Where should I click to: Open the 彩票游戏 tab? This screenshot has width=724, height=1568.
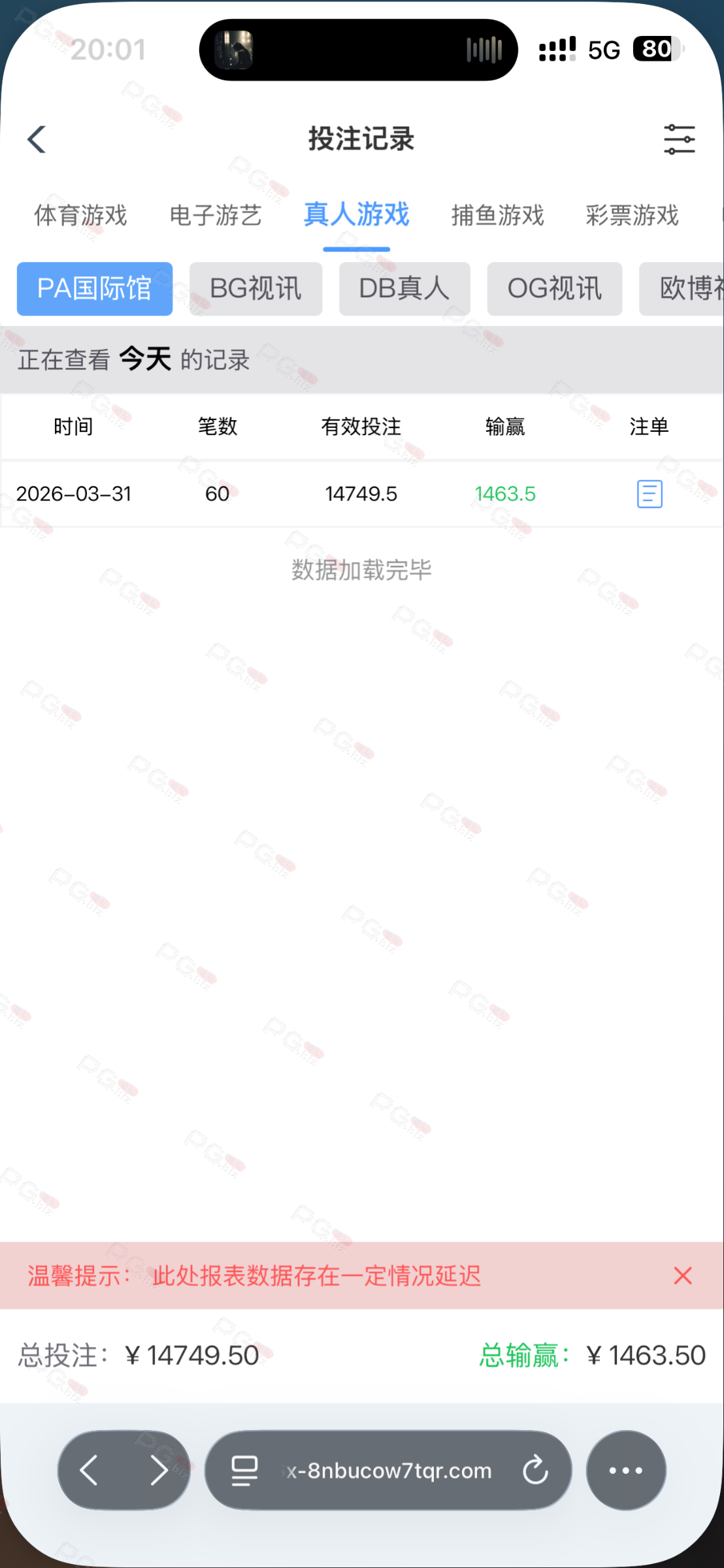point(632,216)
